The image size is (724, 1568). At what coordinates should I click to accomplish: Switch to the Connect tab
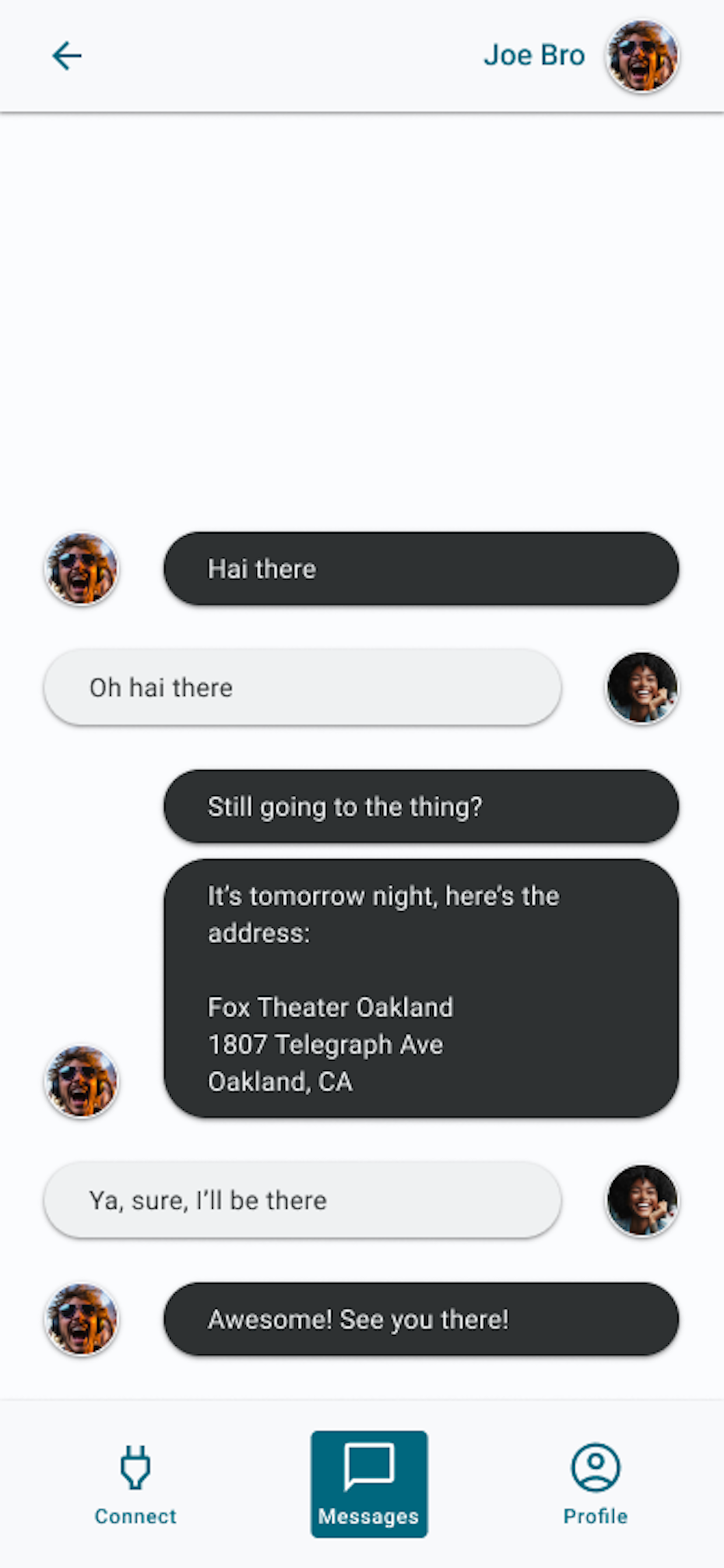point(135,1484)
